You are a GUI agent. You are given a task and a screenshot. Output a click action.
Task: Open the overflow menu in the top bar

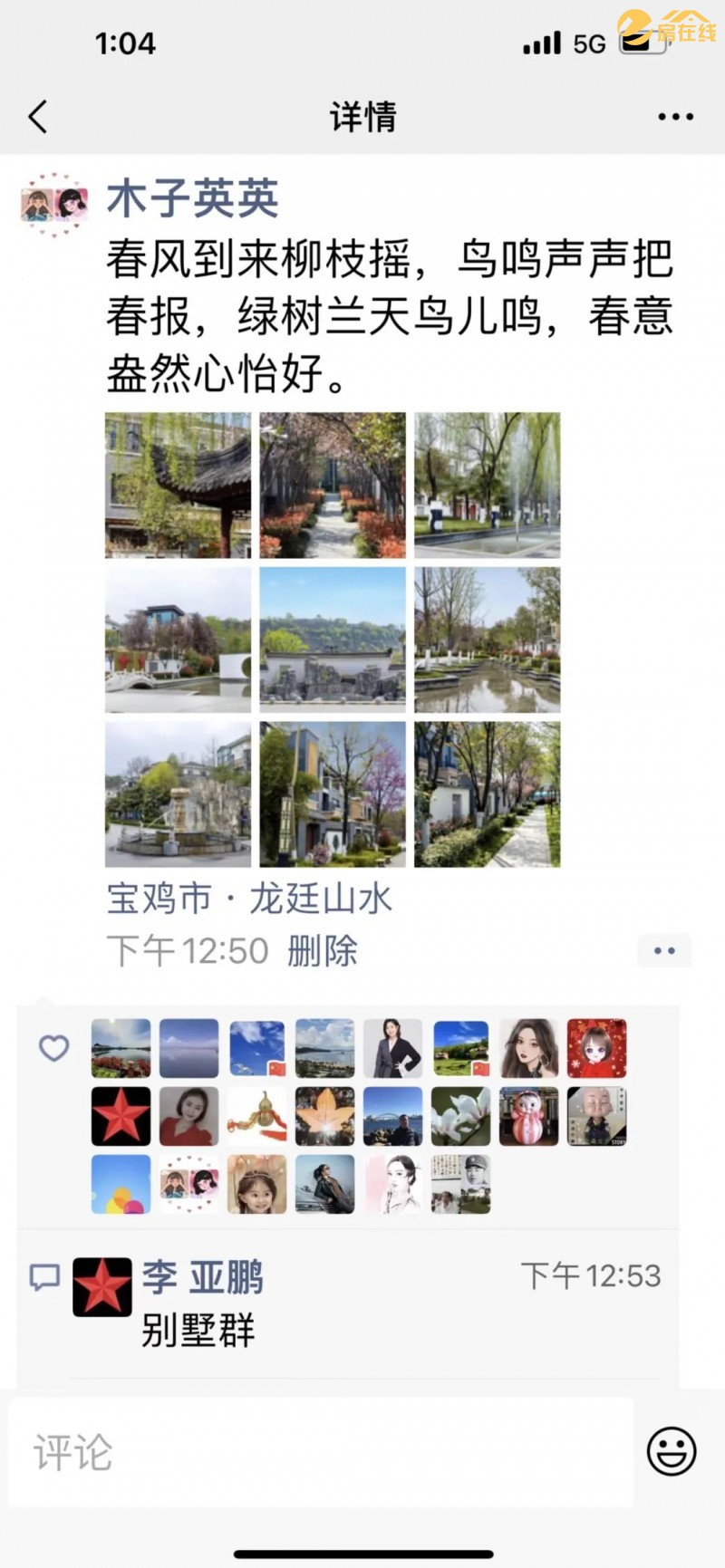[675, 117]
